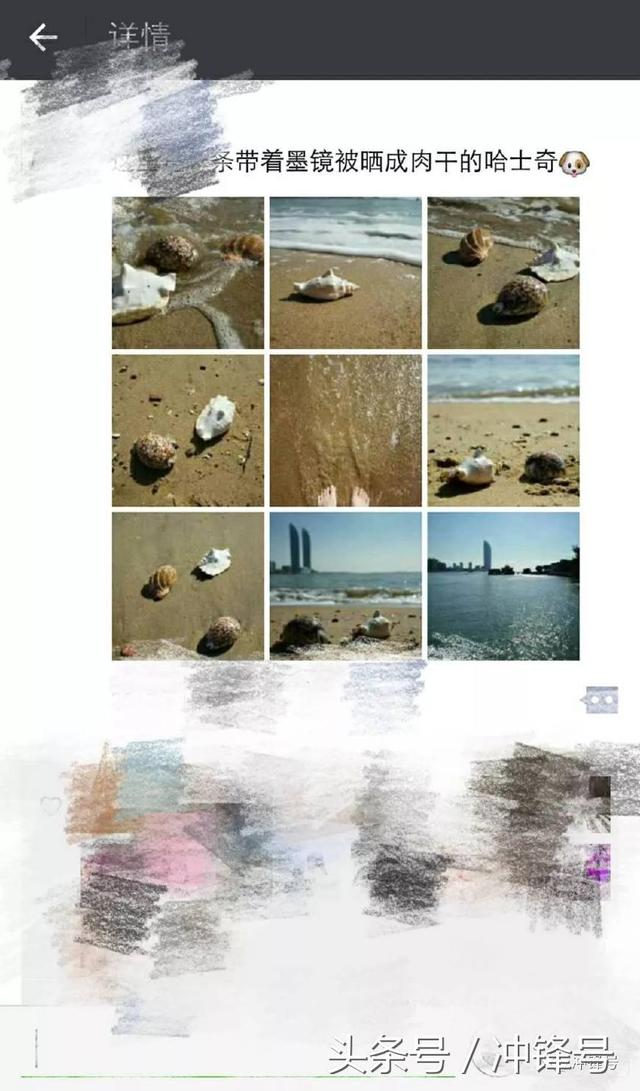Open the sparkling sea and distant skyline photo
Viewport: 640px width, 1091px height.
tap(503, 585)
